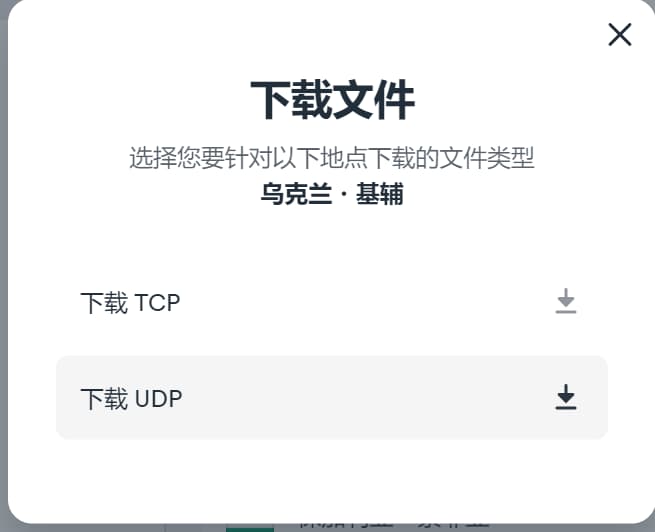The image size is (655, 532).
Task: Select the 下载 TCP option
Action: tap(331, 302)
